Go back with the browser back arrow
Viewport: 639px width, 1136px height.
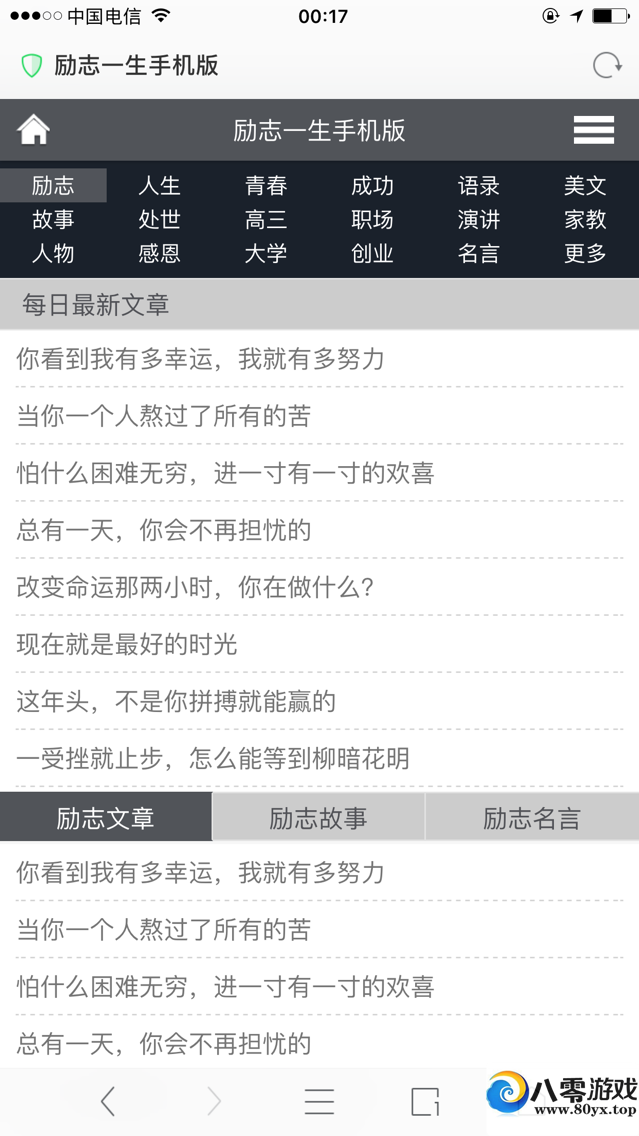coord(108,1101)
